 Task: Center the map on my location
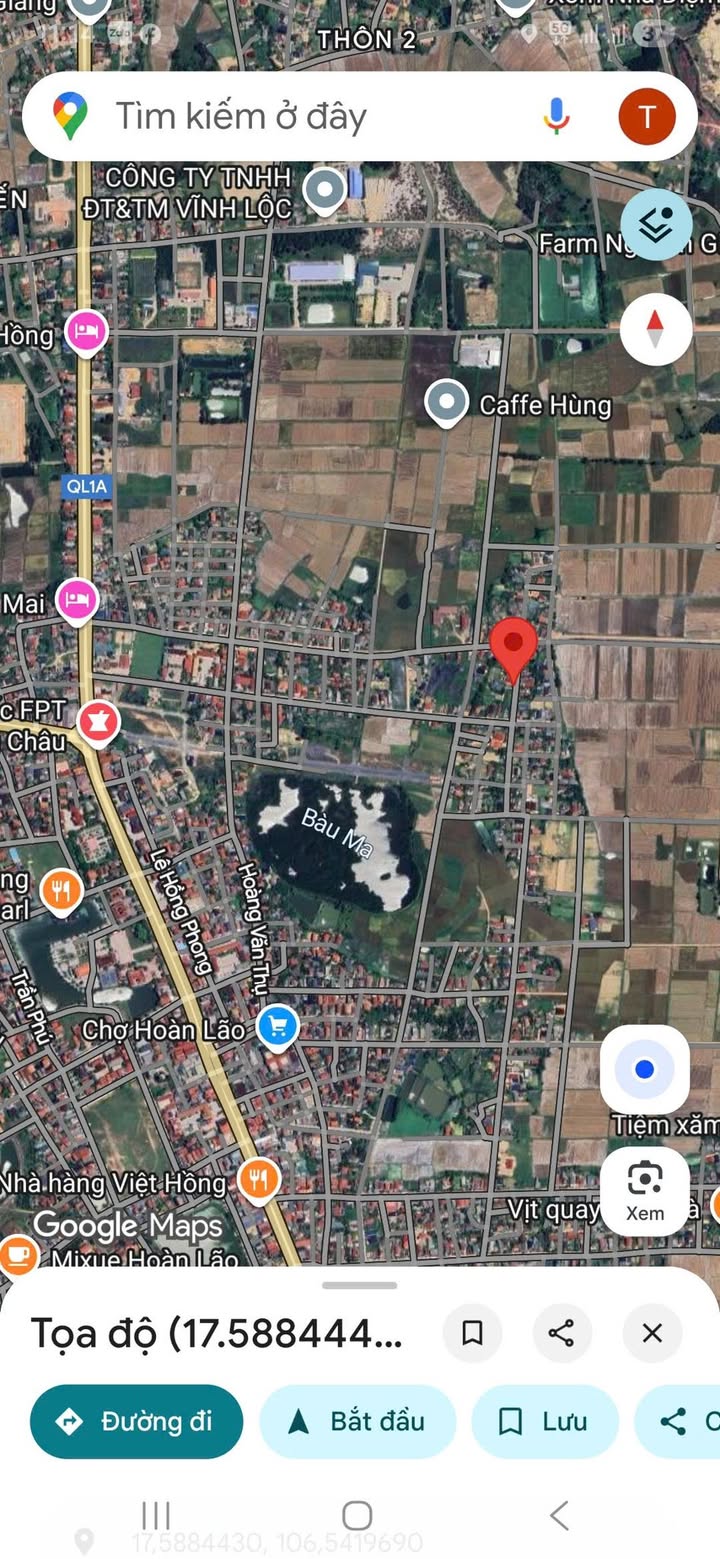click(x=645, y=1070)
